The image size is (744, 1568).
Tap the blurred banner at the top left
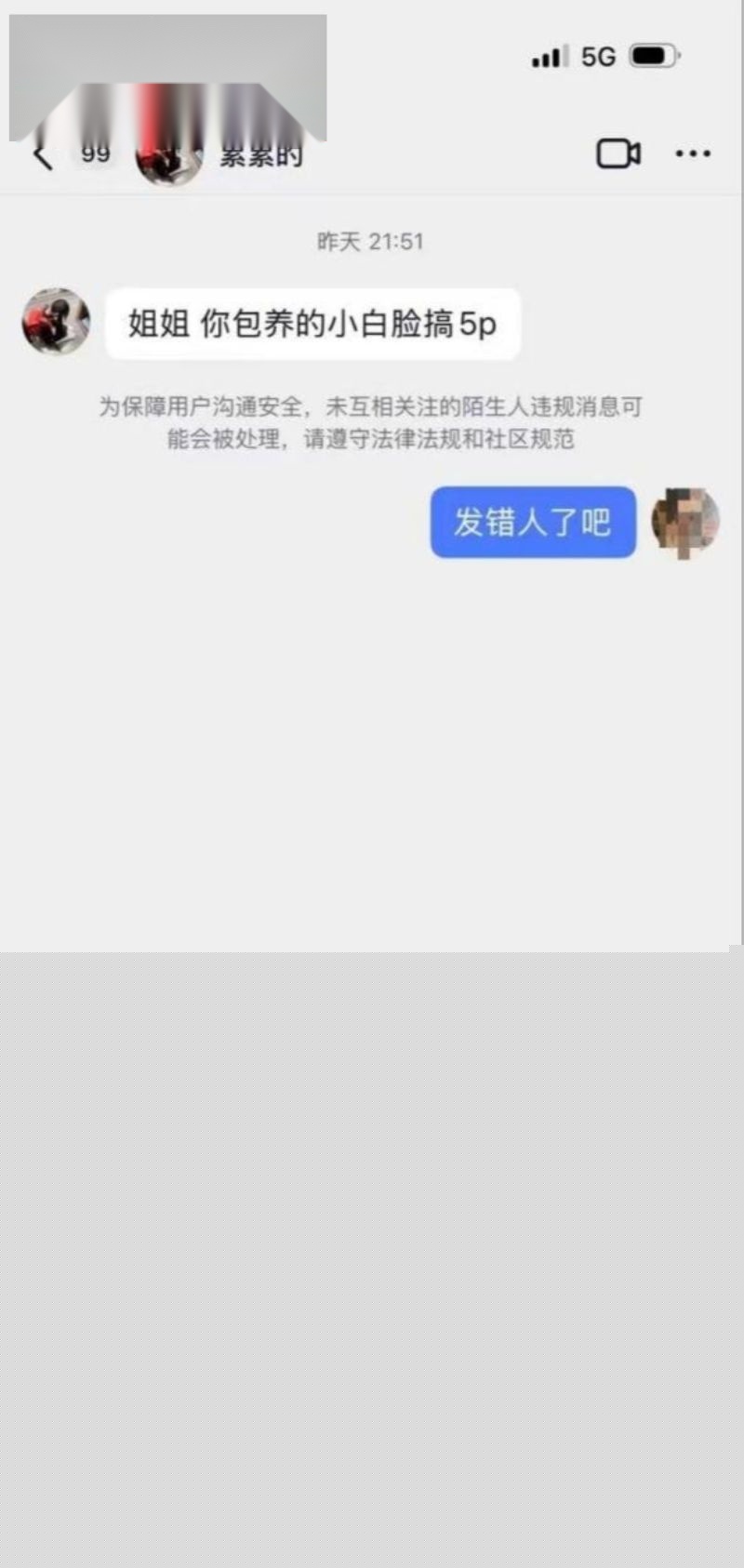[x=167, y=70]
